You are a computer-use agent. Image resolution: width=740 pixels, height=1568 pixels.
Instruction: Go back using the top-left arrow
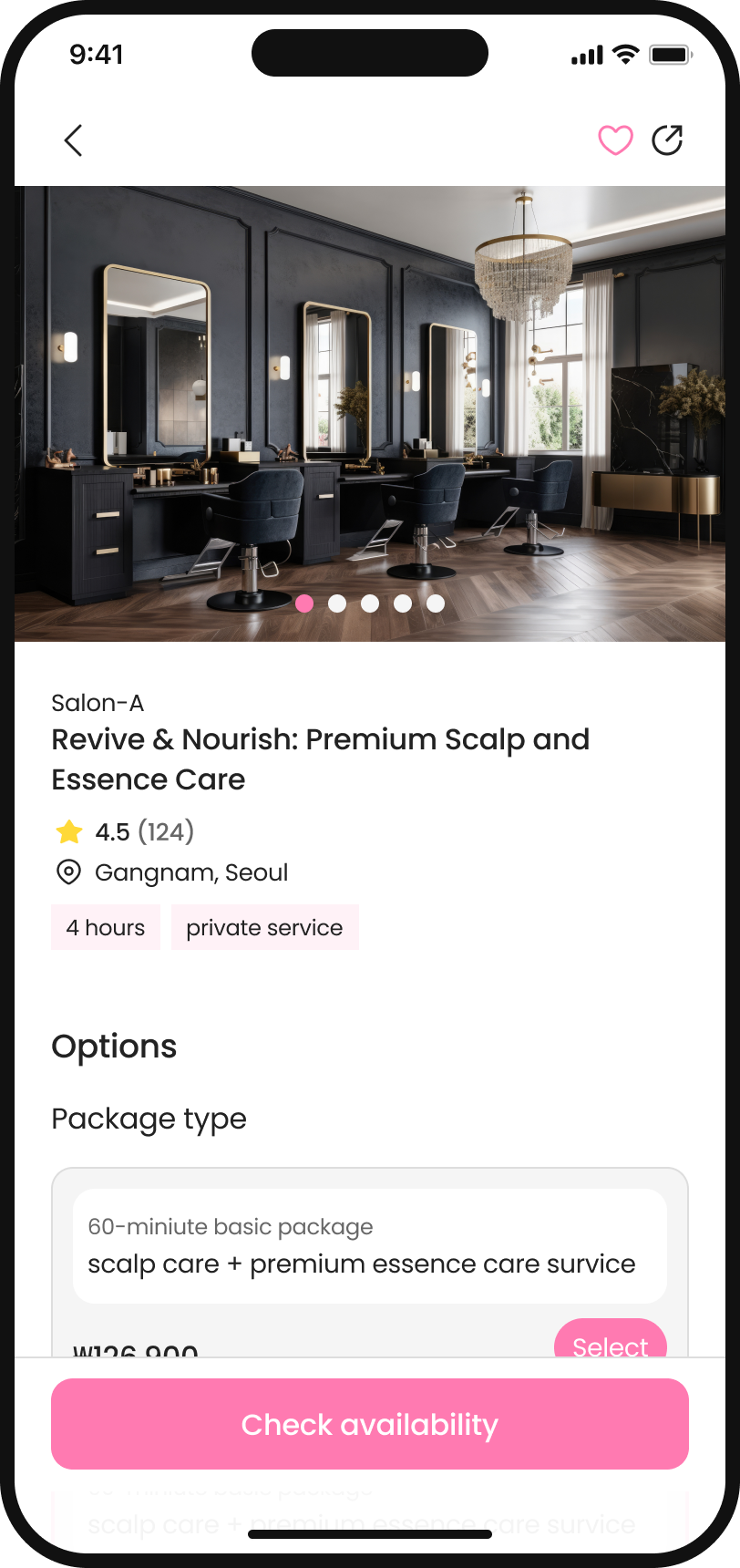coord(74,140)
